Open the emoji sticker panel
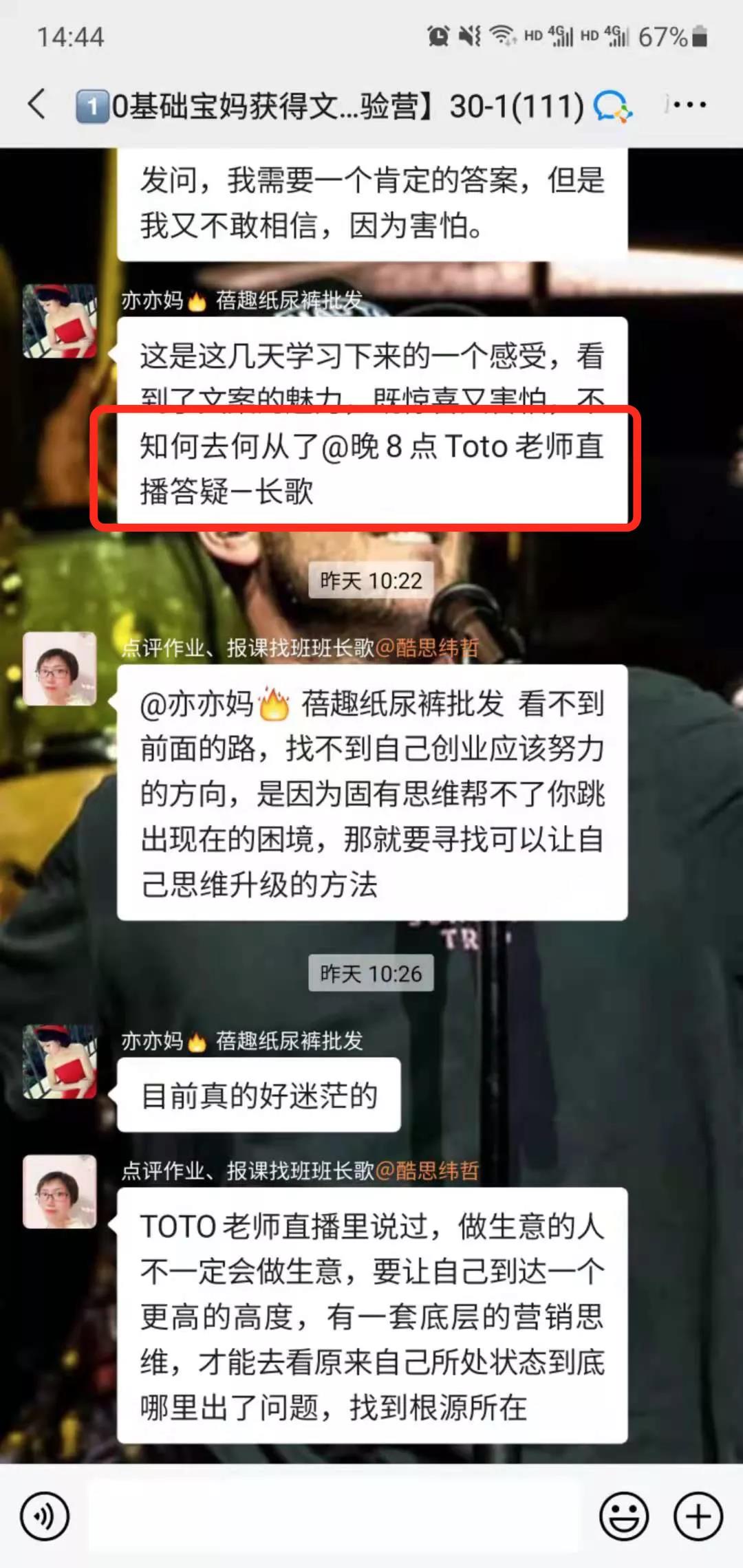The image size is (743, 1568). [624, 1516]
